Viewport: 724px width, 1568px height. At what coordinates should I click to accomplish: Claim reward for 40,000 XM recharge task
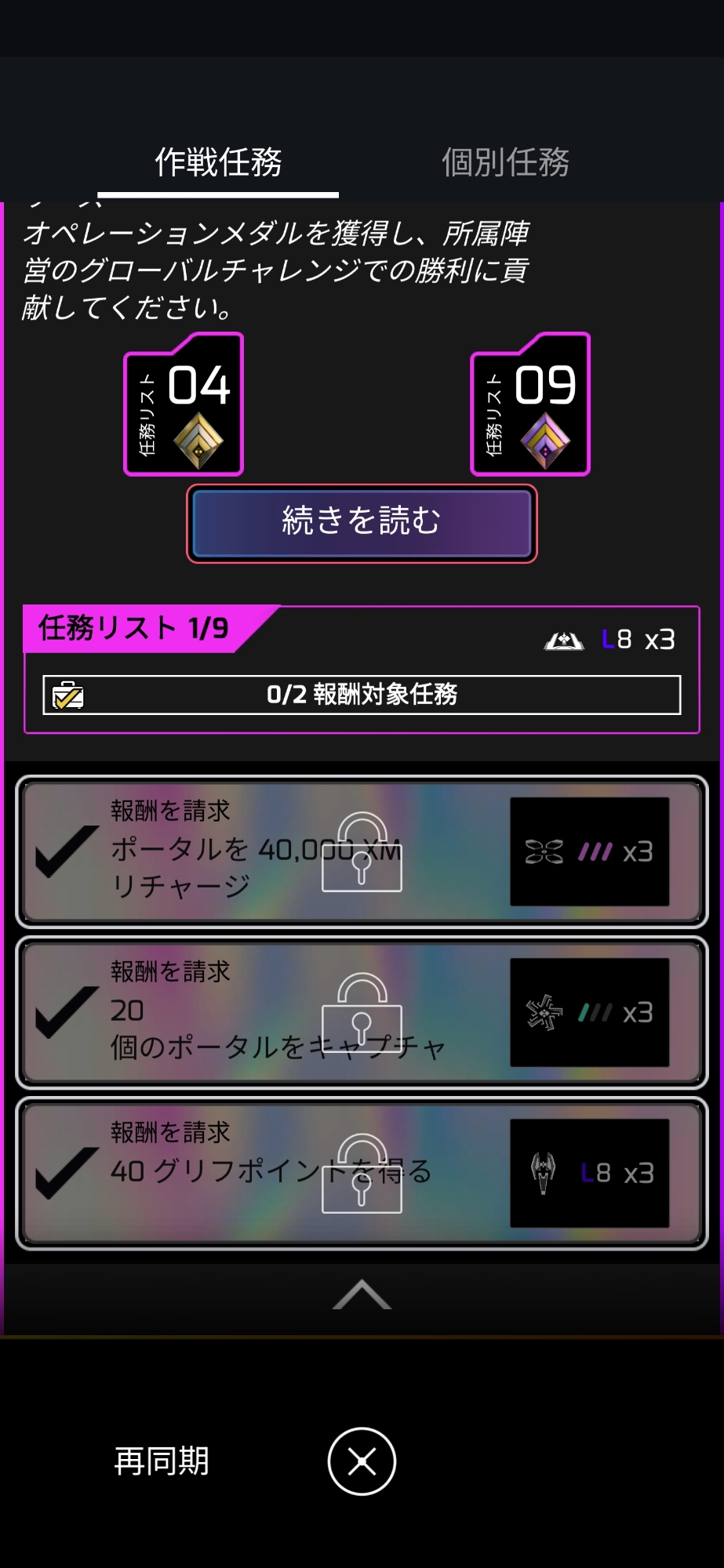(362, 851)
